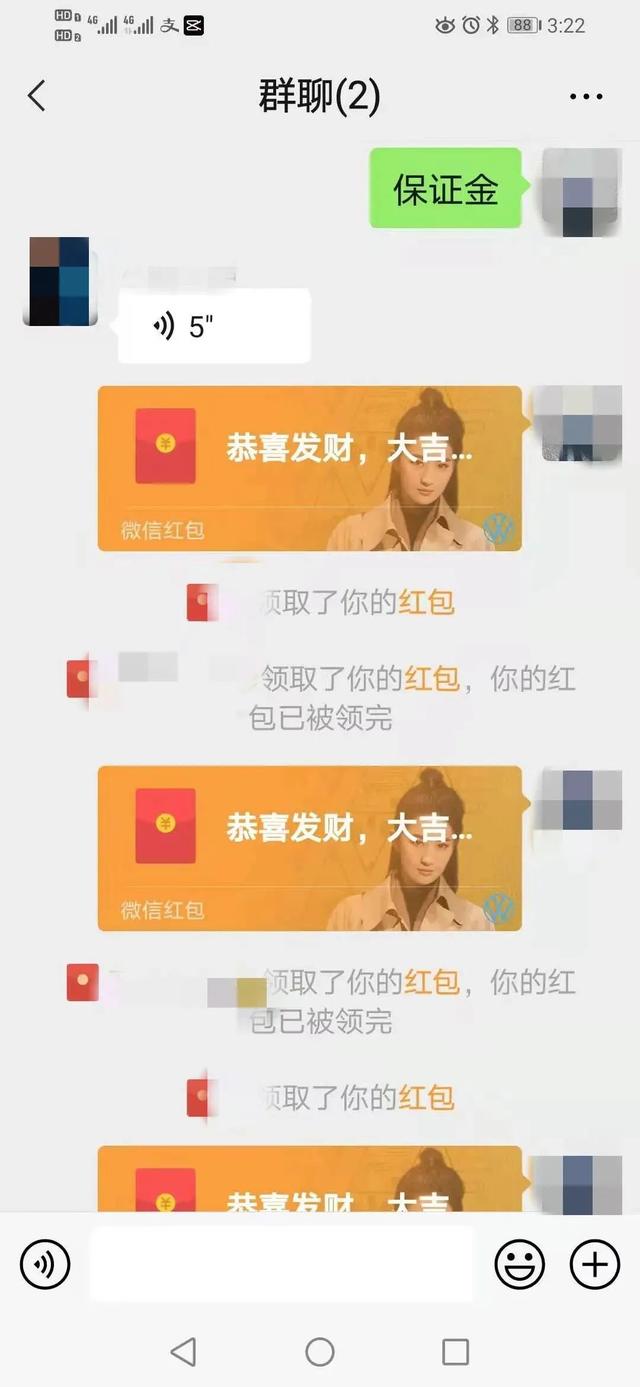Open the emoji sticker panel

pos(520,1265)
